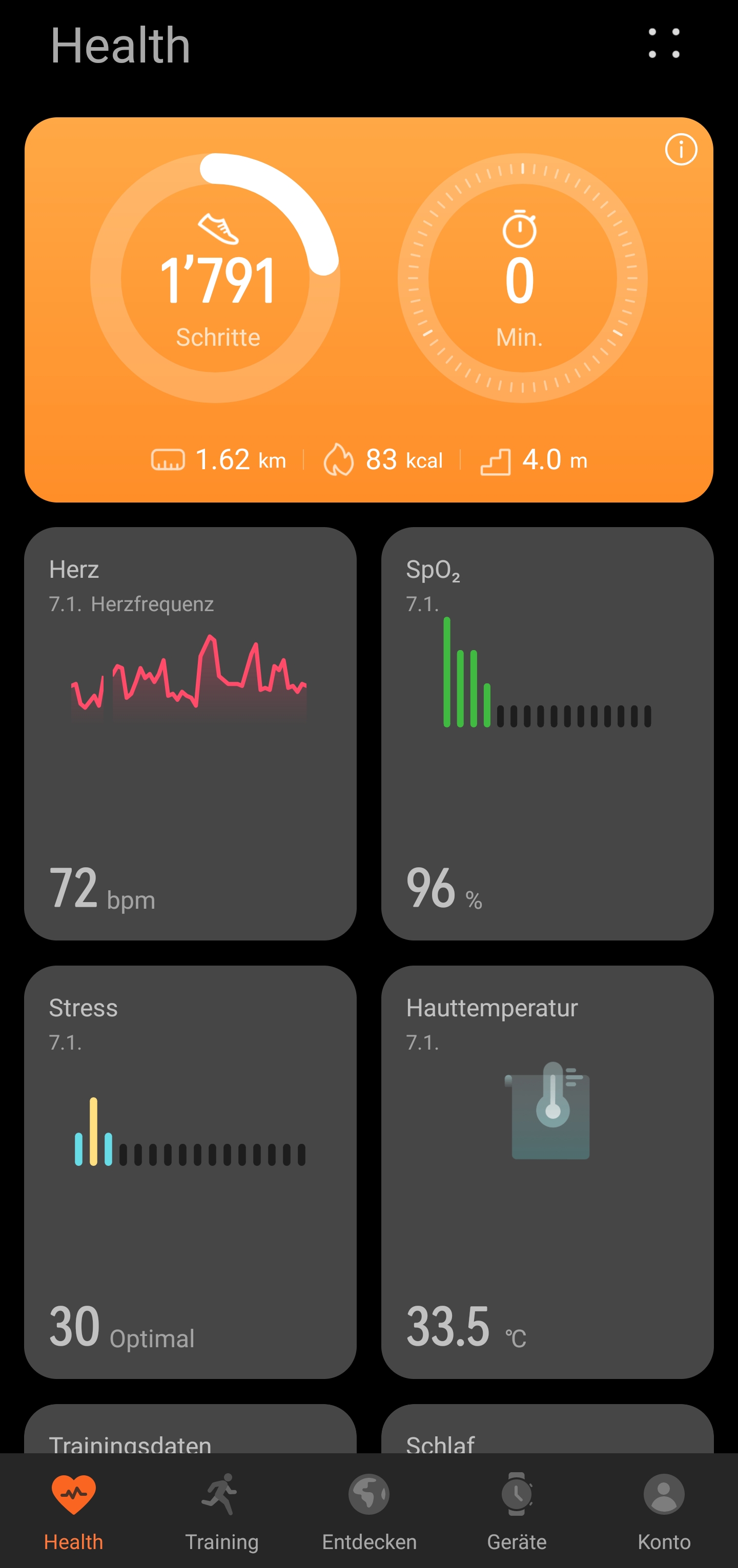Open the Herz card showing 72 bpm
The height and width of the screenshot is (1568, 738).
coord(190,730)
